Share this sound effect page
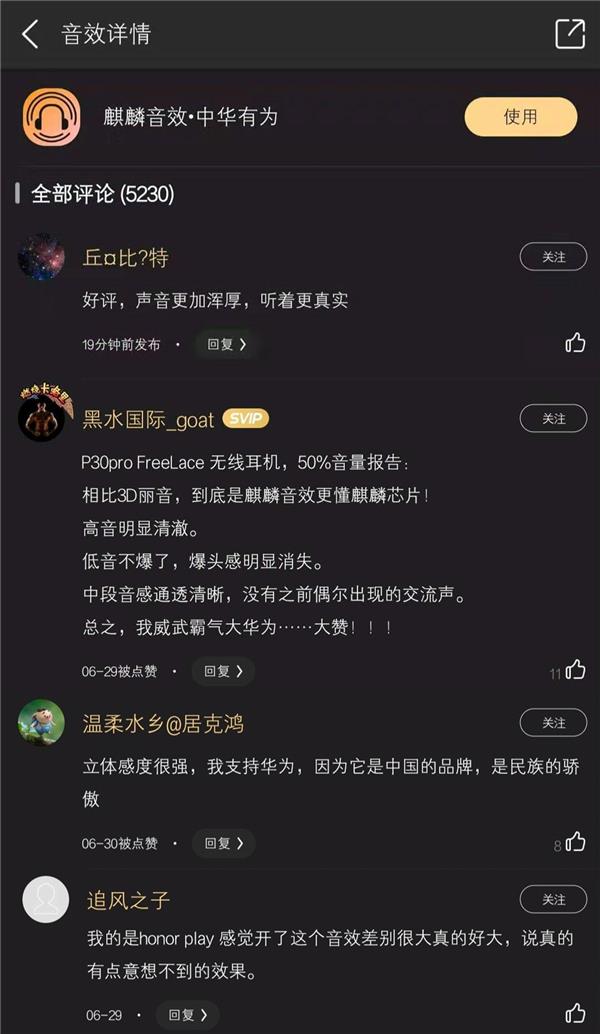Viewport: 600px width, 1034px height. (x=569, y=34)
